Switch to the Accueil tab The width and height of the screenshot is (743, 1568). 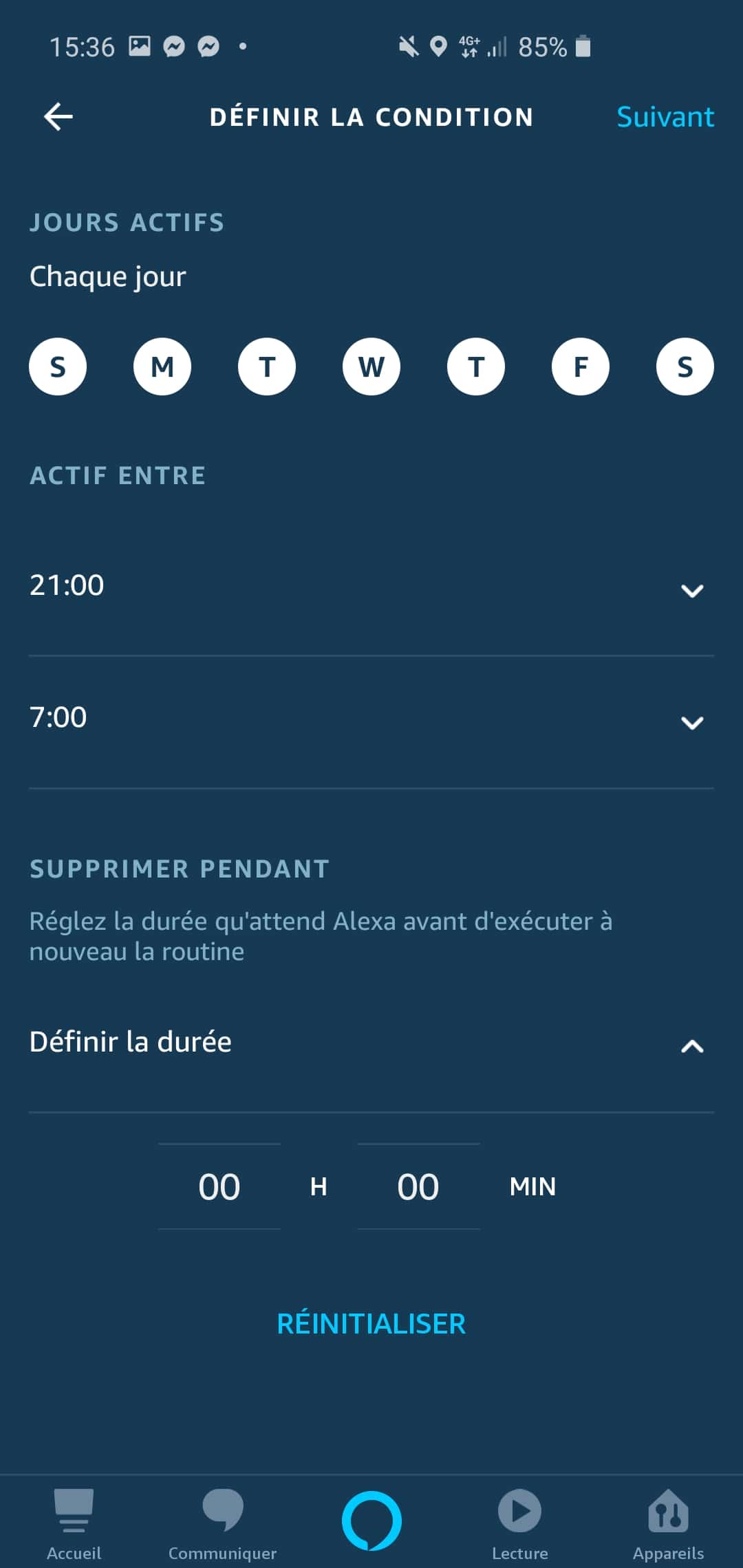point(74,1523)
